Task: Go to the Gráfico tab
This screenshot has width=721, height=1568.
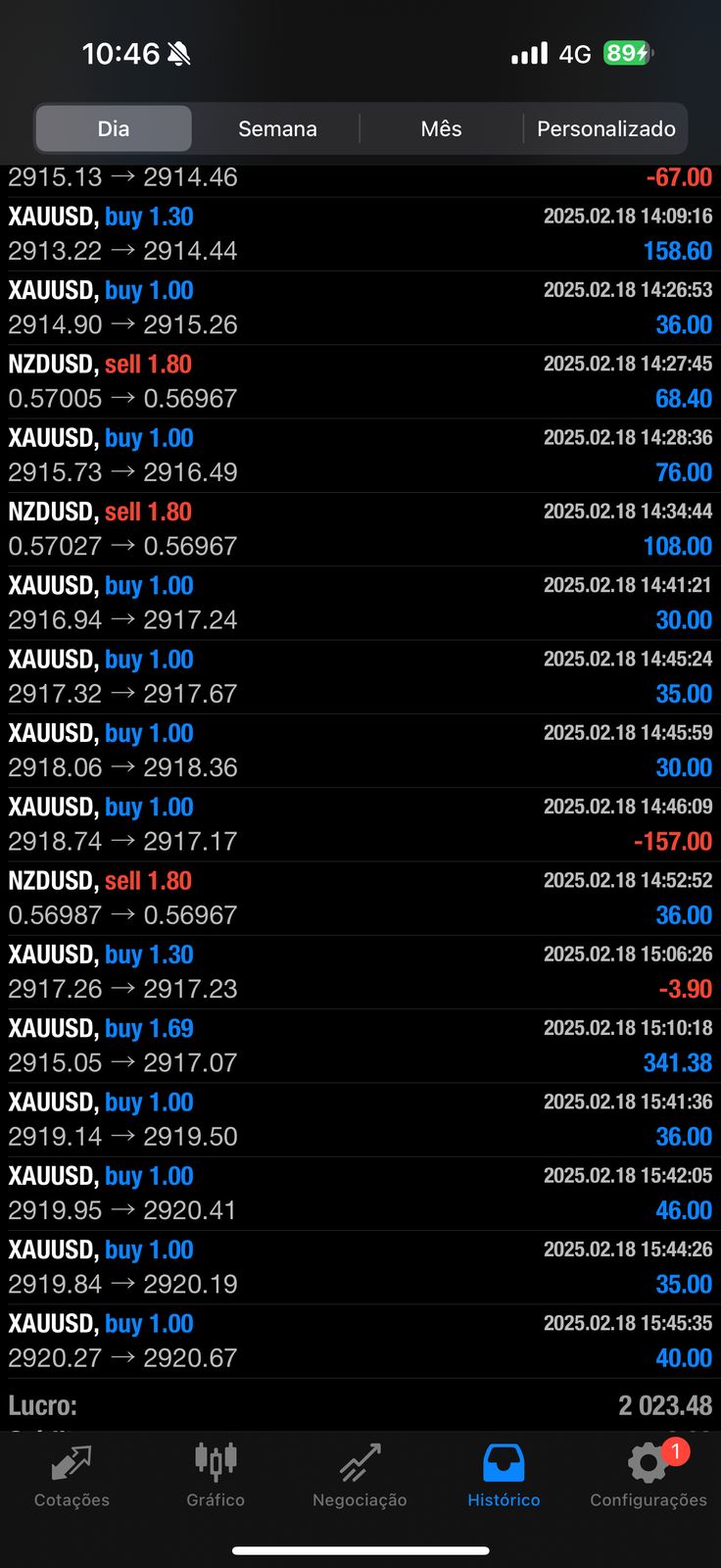Action: pos(216,1476)
